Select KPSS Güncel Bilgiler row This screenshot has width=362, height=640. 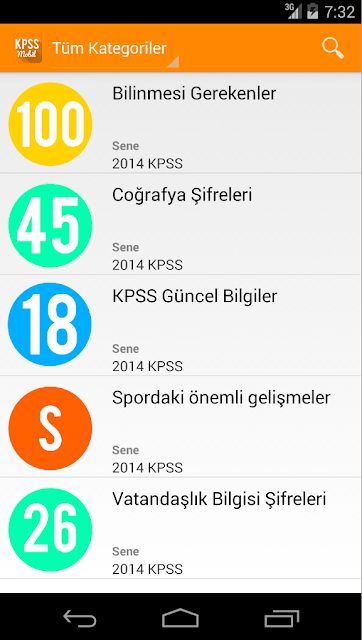click(181, 325)
